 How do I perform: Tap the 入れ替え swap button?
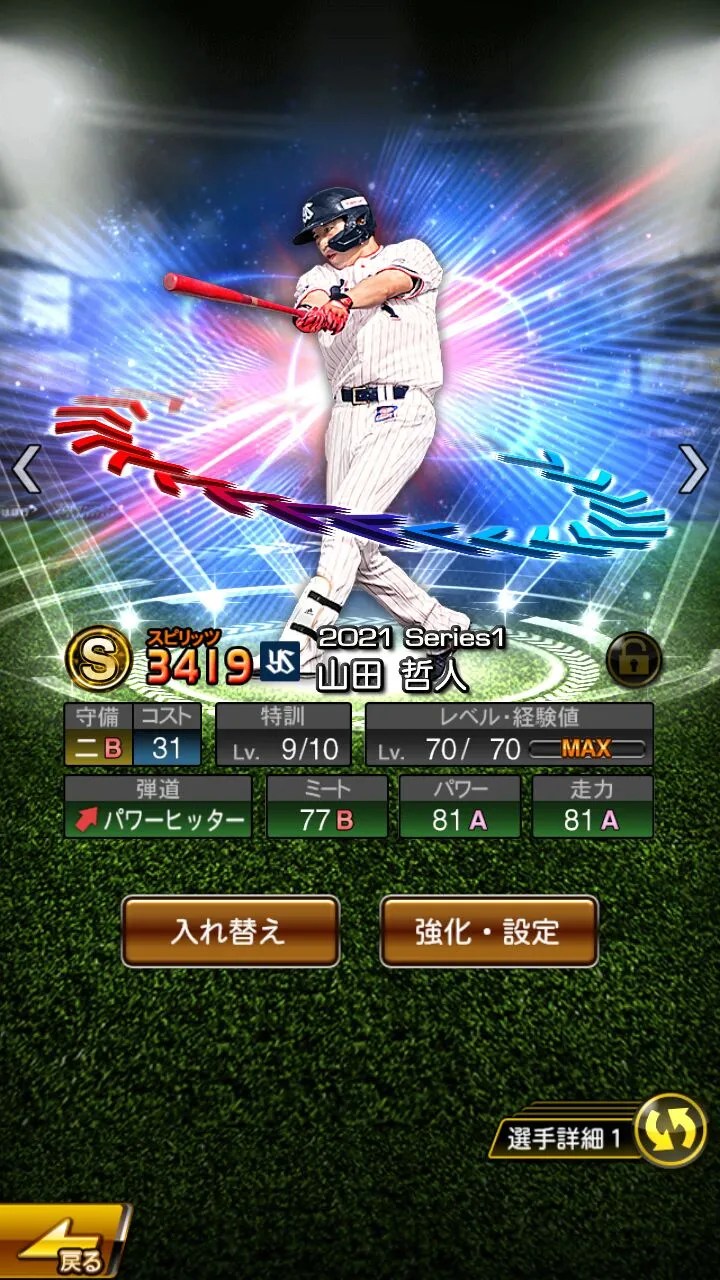click(230, 931)
